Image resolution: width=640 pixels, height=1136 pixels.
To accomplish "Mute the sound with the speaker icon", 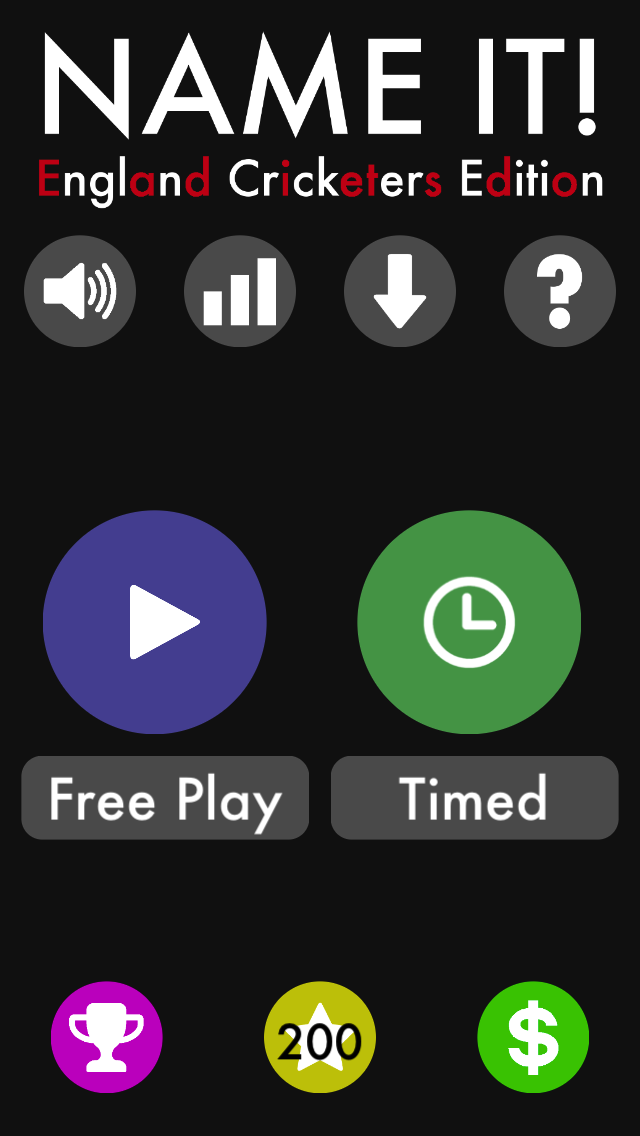I will [80, 291].
